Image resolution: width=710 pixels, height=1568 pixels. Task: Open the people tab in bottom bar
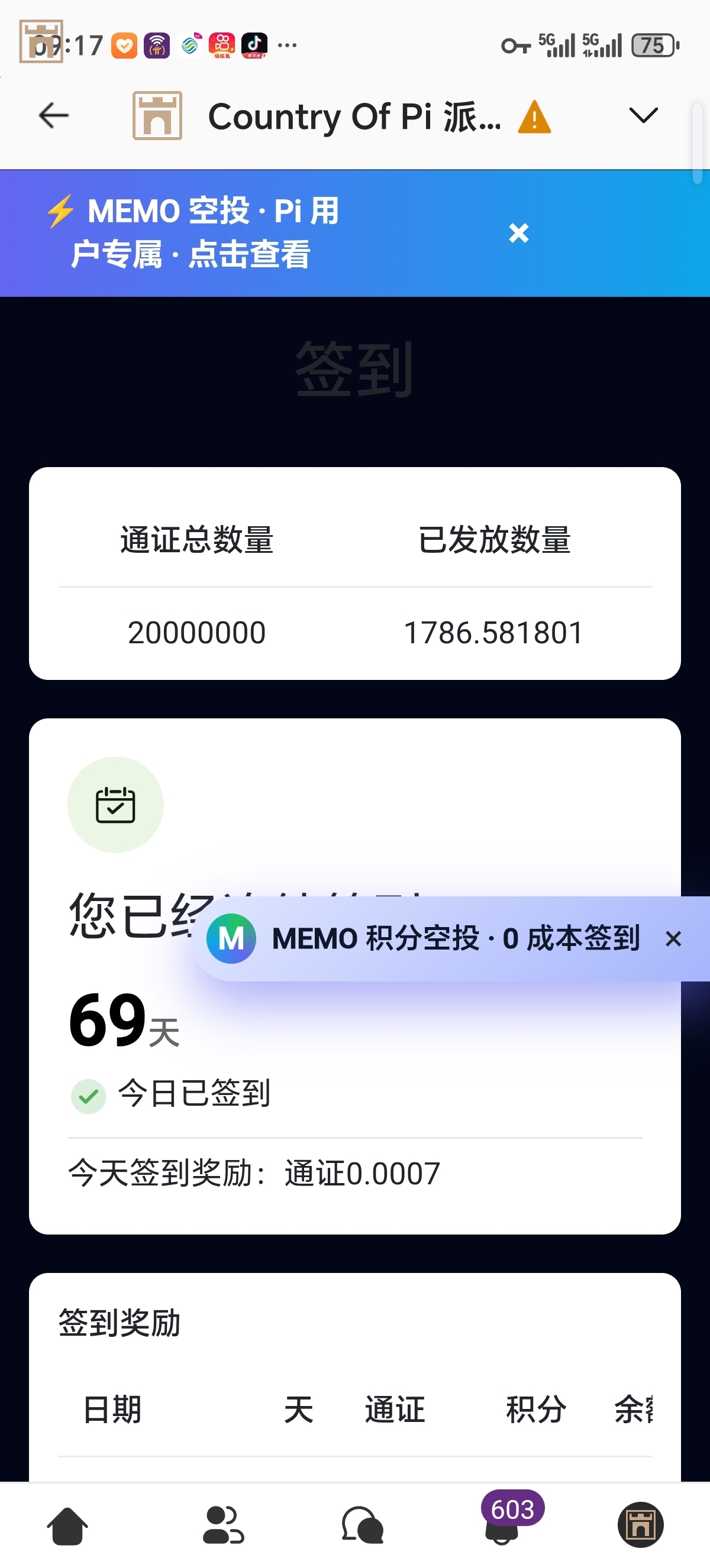[x=223, y=1525]
